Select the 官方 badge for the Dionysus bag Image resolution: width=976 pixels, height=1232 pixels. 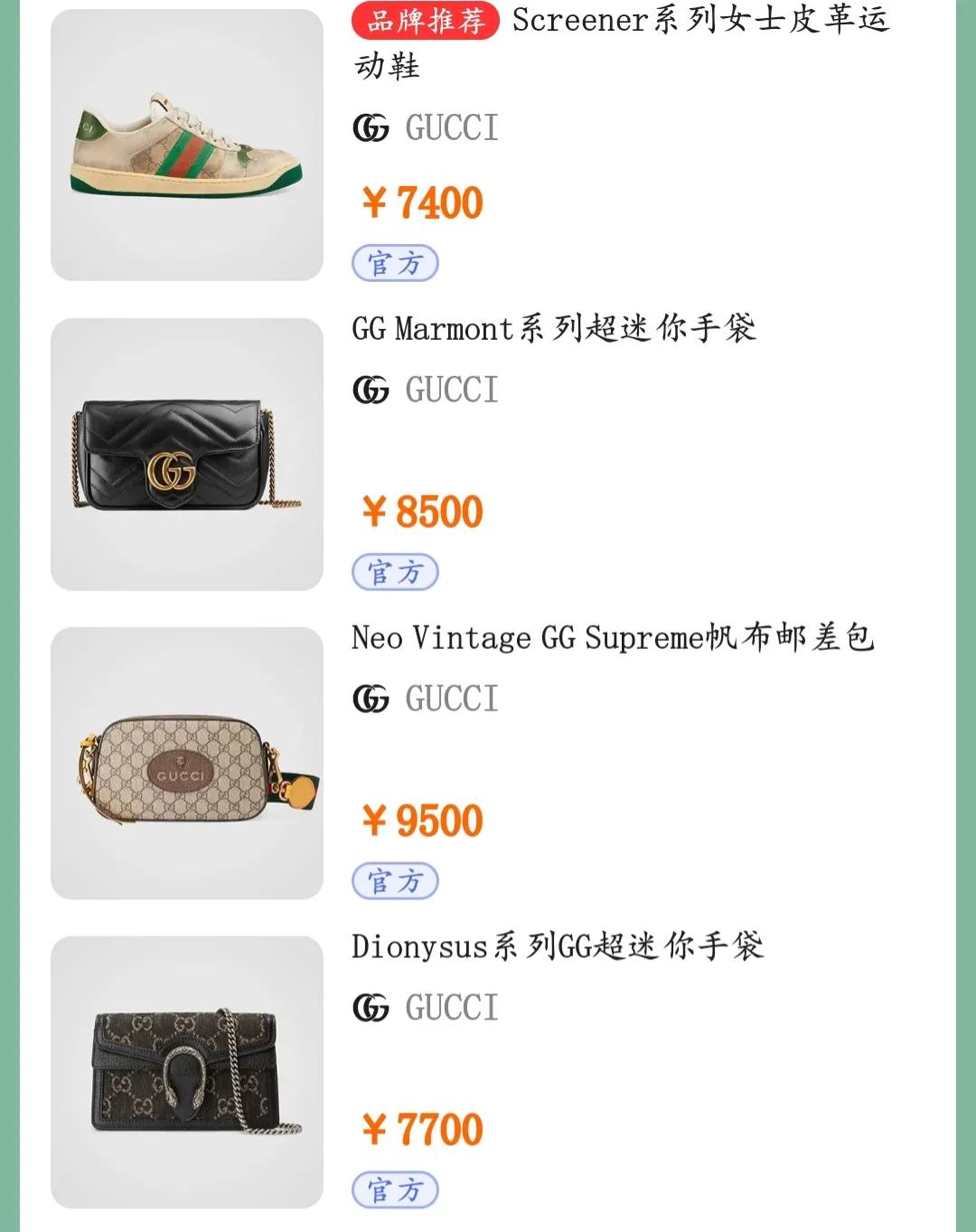coord(396,1191)
